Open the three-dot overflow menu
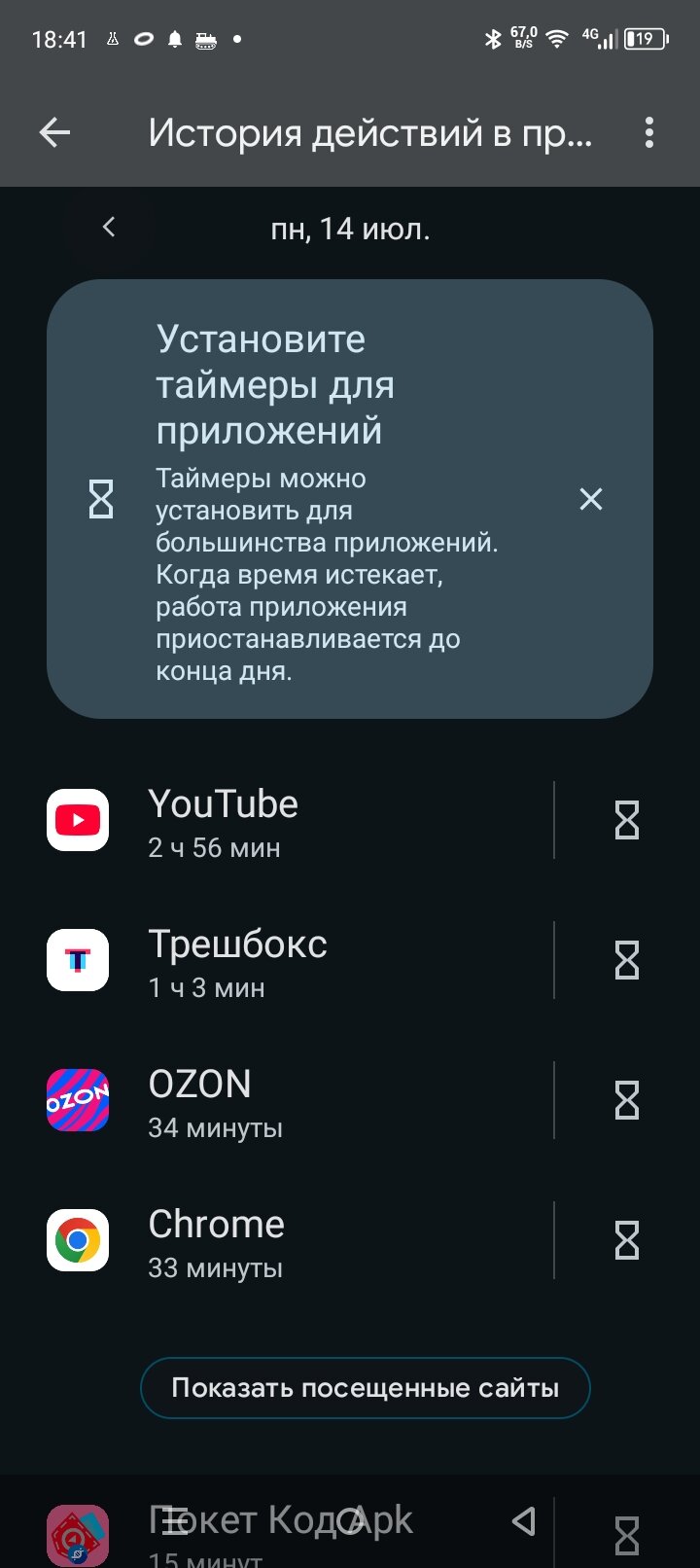This screenshot has width=700, height=1568. [x=649, y=132]
